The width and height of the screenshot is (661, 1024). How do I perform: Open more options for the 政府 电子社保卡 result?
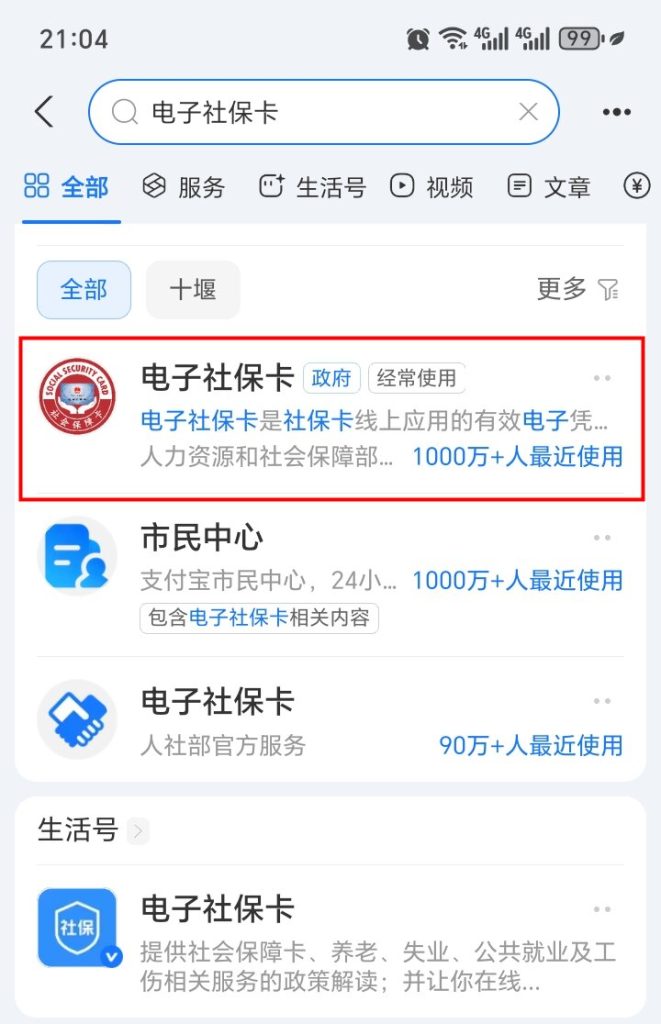(x=602, y=378)
